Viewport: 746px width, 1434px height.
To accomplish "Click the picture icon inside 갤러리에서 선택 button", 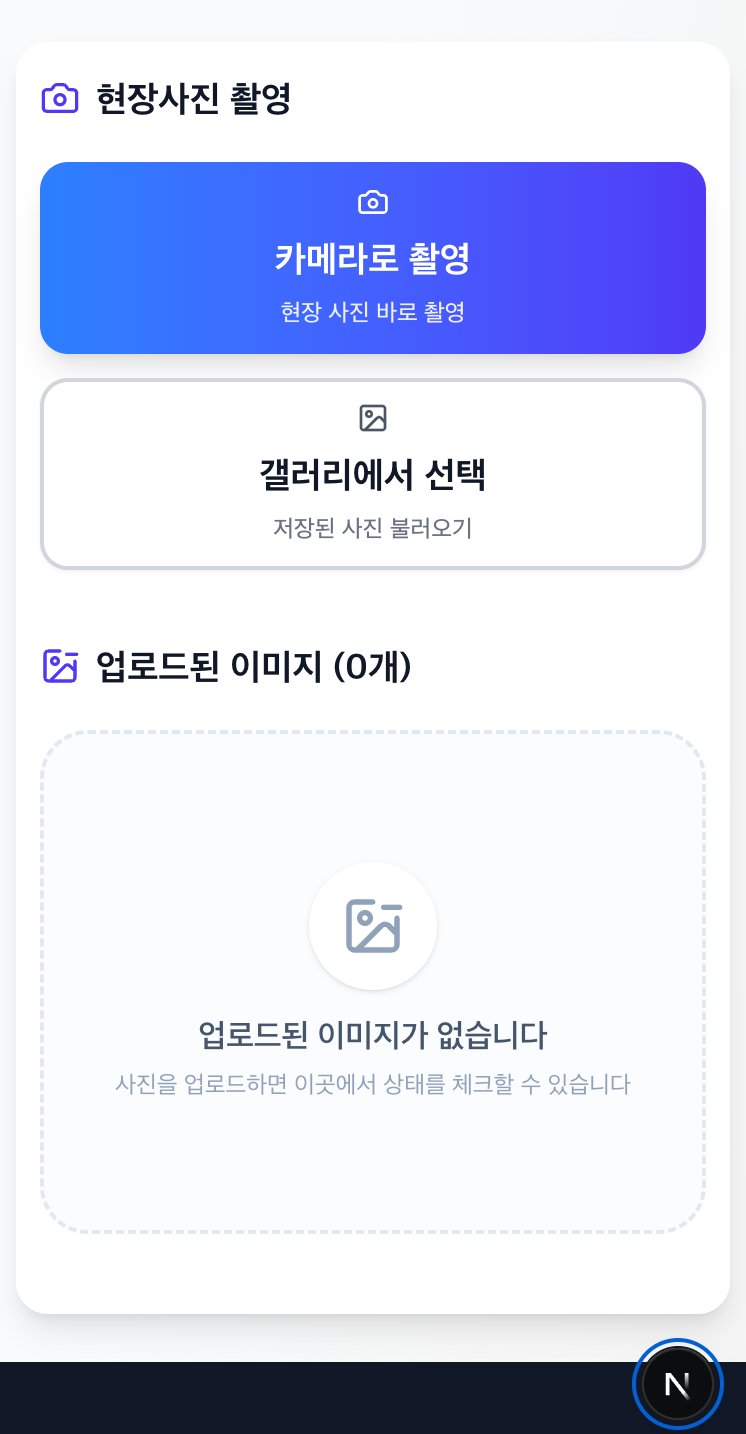I will coord(372,418).
